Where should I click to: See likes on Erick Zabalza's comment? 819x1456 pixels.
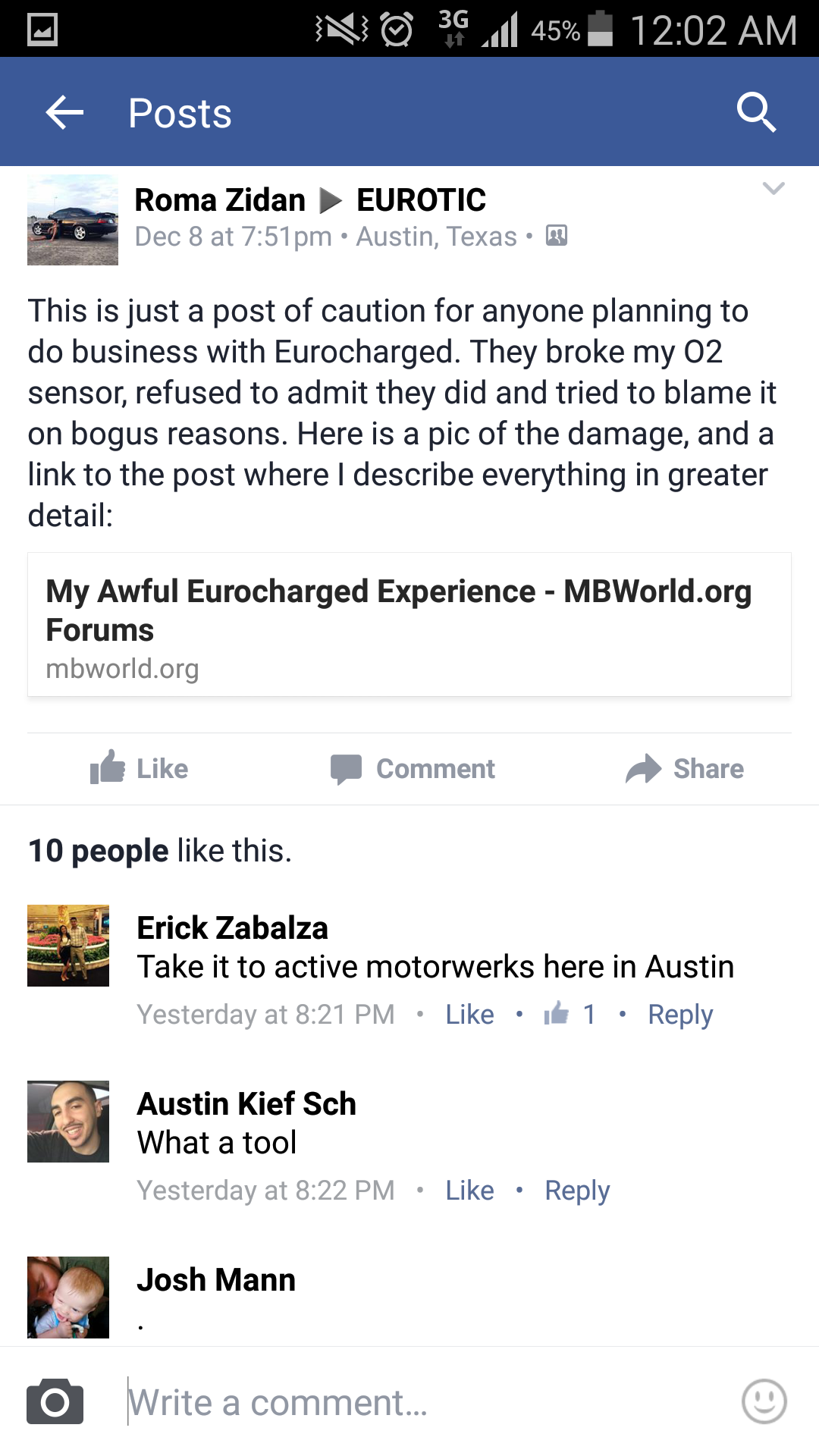click(x=570, y=1014)
